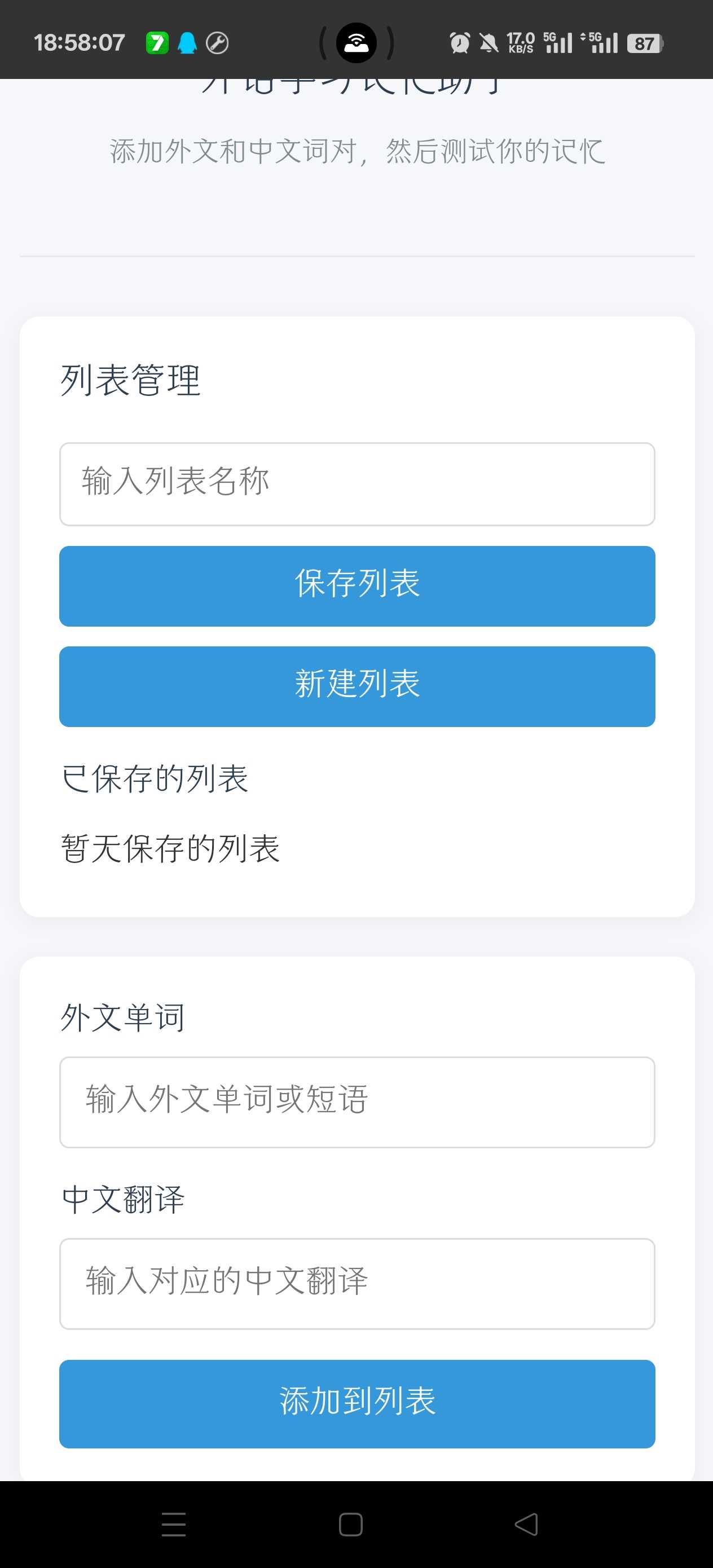Go back using the system back button

pyautogui.click(x=527, y=1524)
